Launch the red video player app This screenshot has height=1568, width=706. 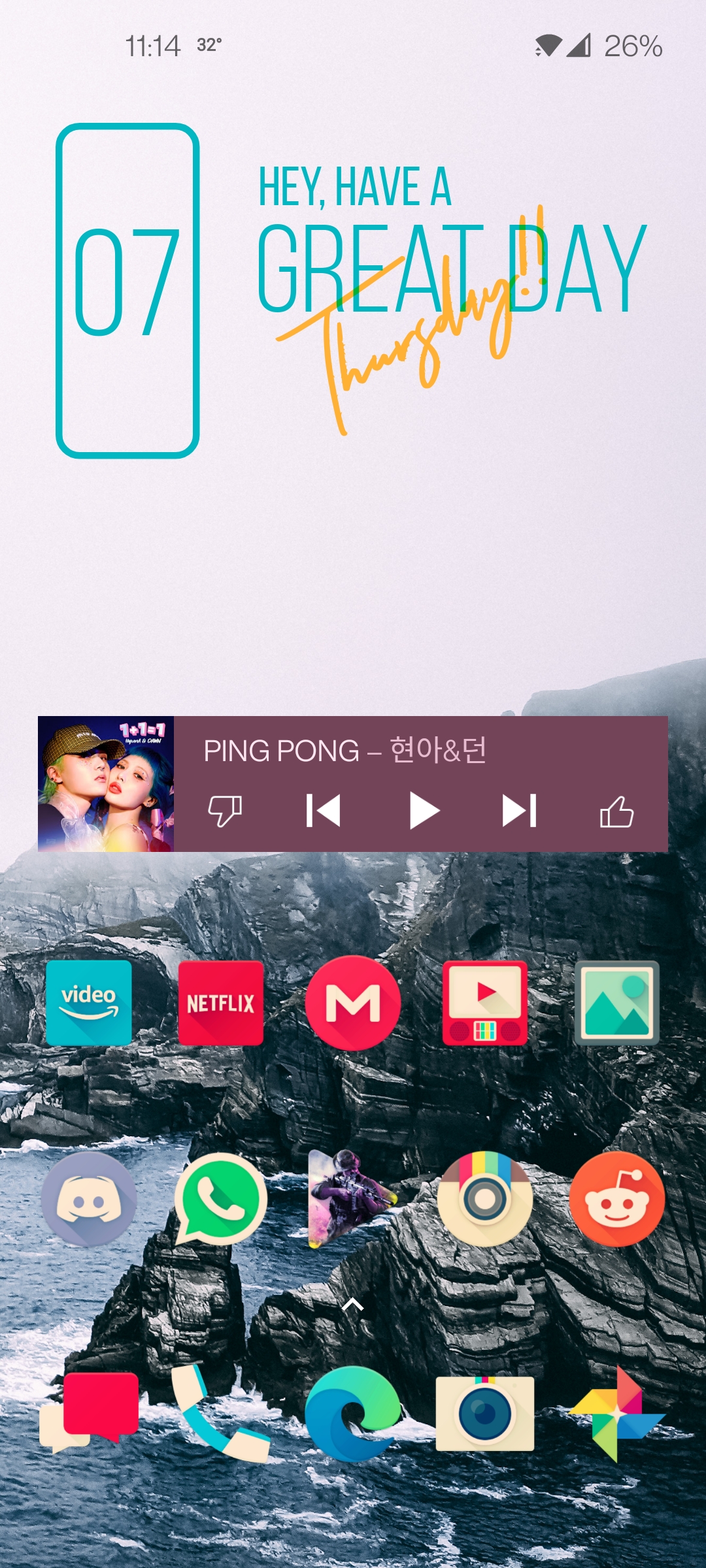(485, 1003)
